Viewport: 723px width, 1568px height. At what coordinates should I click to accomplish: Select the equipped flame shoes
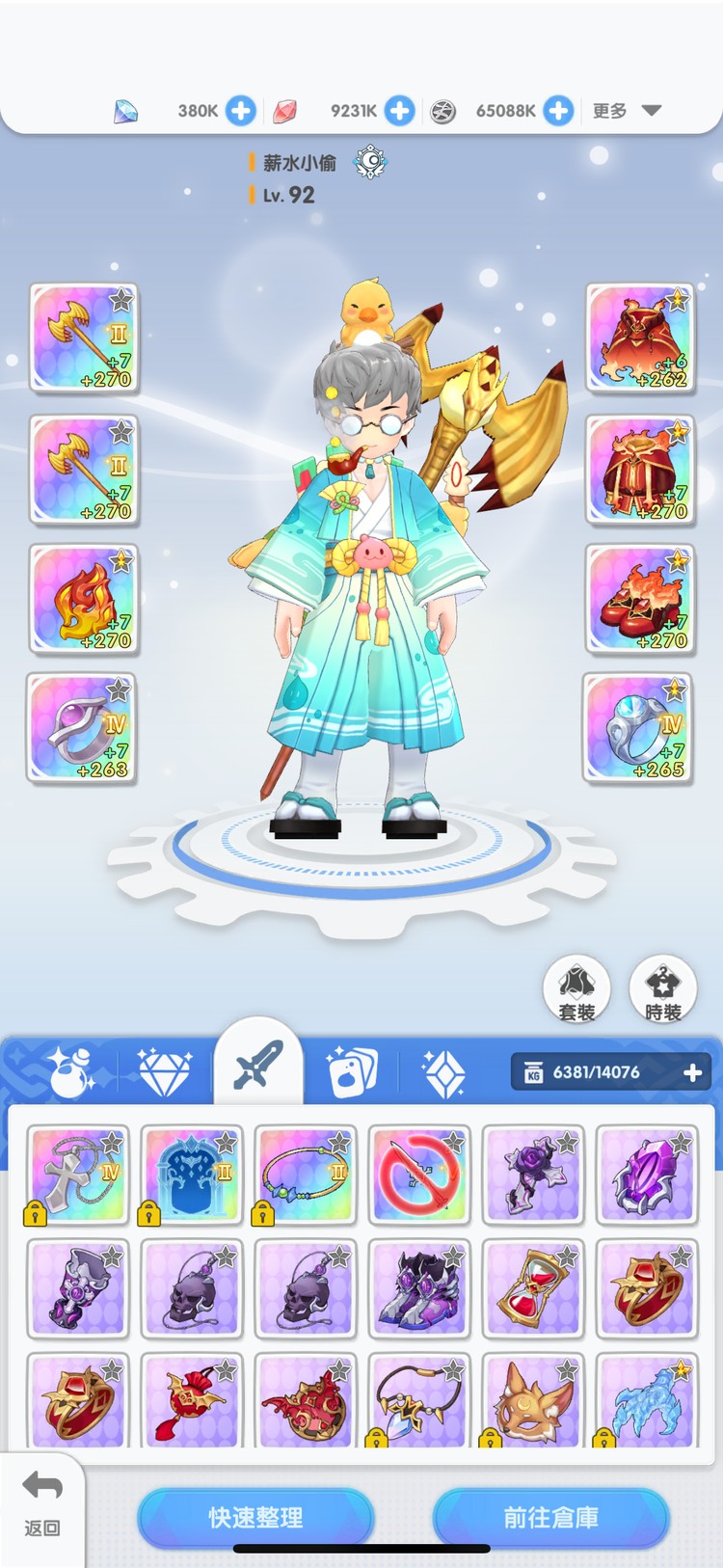640,599
